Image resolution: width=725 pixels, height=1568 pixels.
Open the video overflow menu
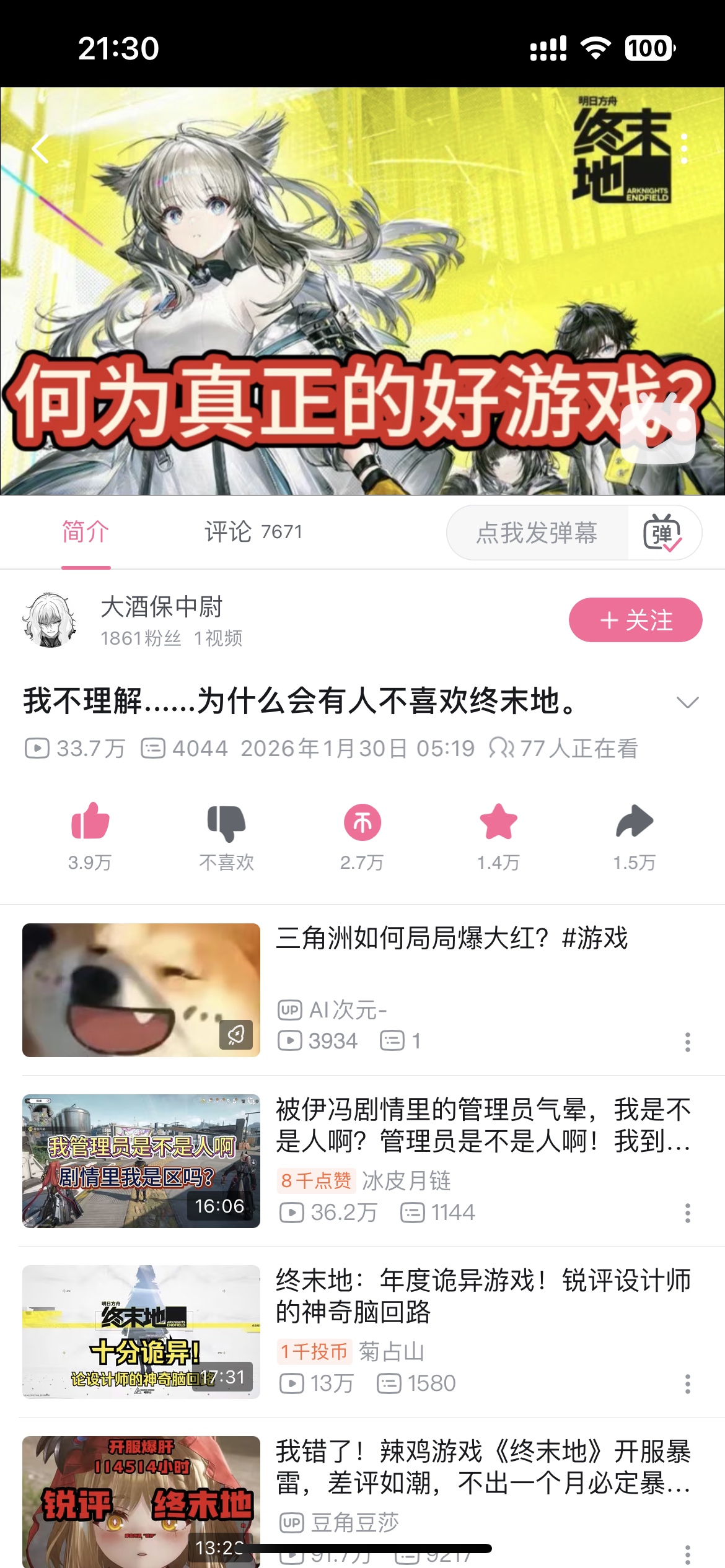(684, 149)
